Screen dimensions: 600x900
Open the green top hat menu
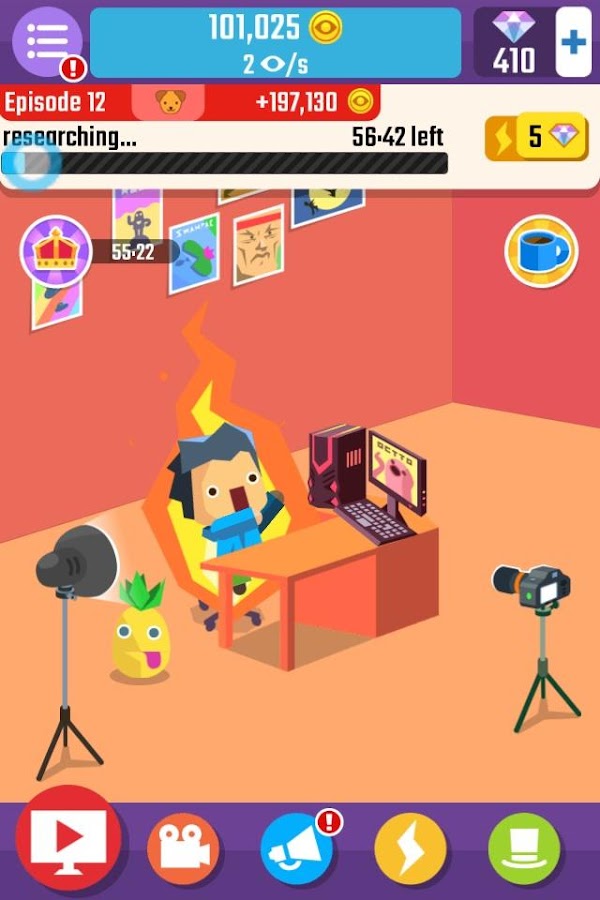click(x=524, y=849)
